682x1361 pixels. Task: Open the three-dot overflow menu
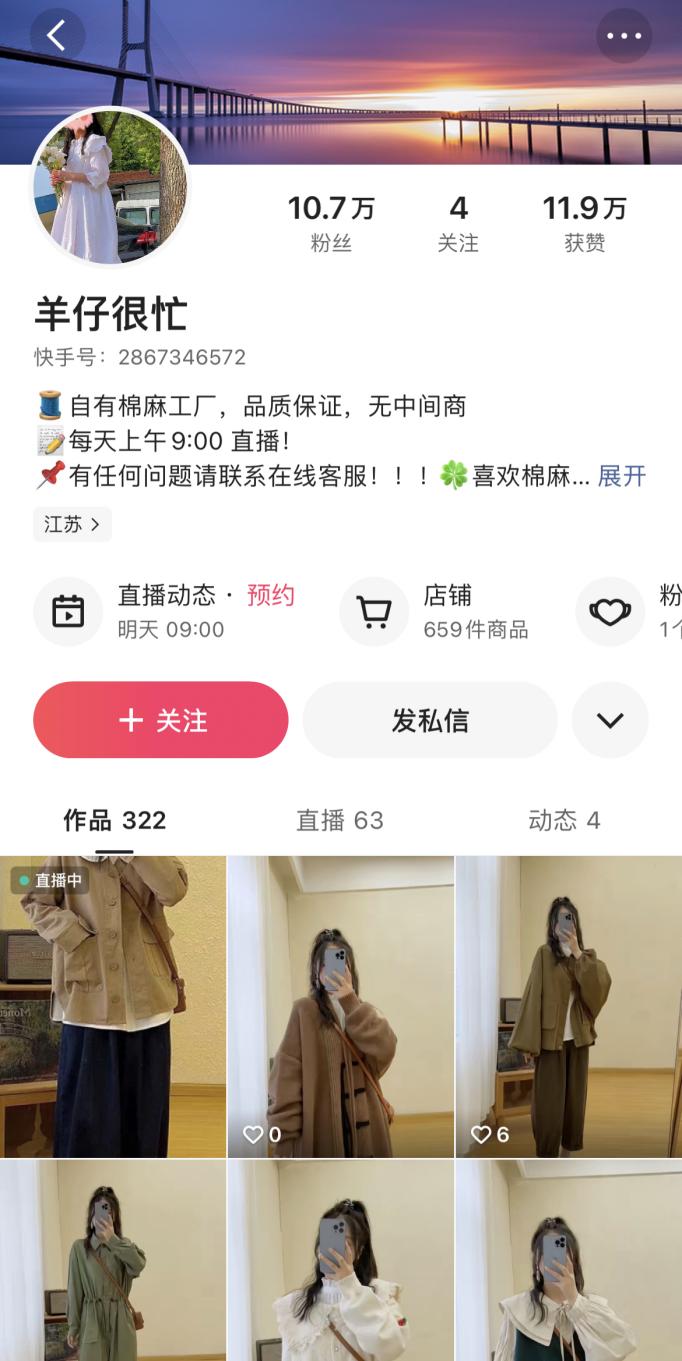[624, 36]
